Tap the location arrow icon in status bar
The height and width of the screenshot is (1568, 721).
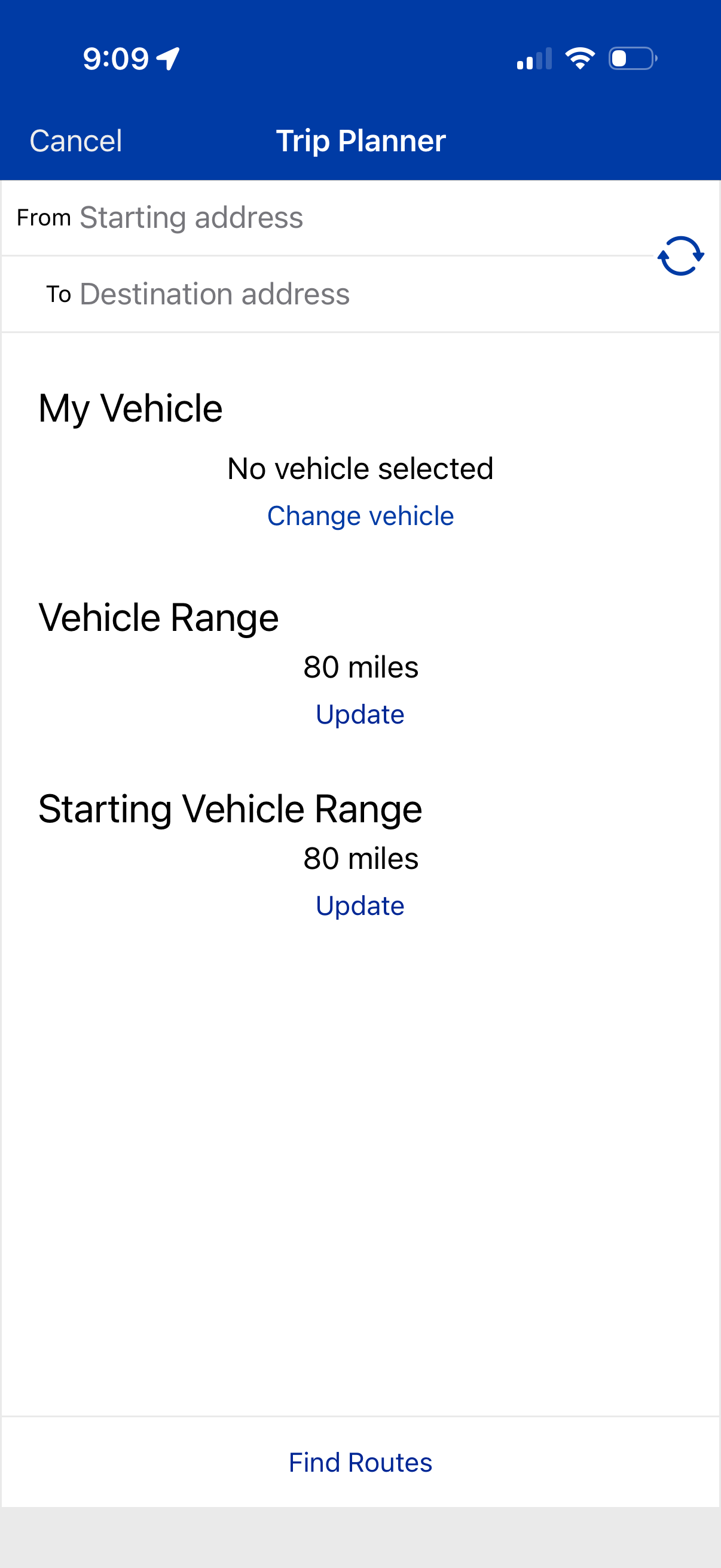(x=167, y=57)
